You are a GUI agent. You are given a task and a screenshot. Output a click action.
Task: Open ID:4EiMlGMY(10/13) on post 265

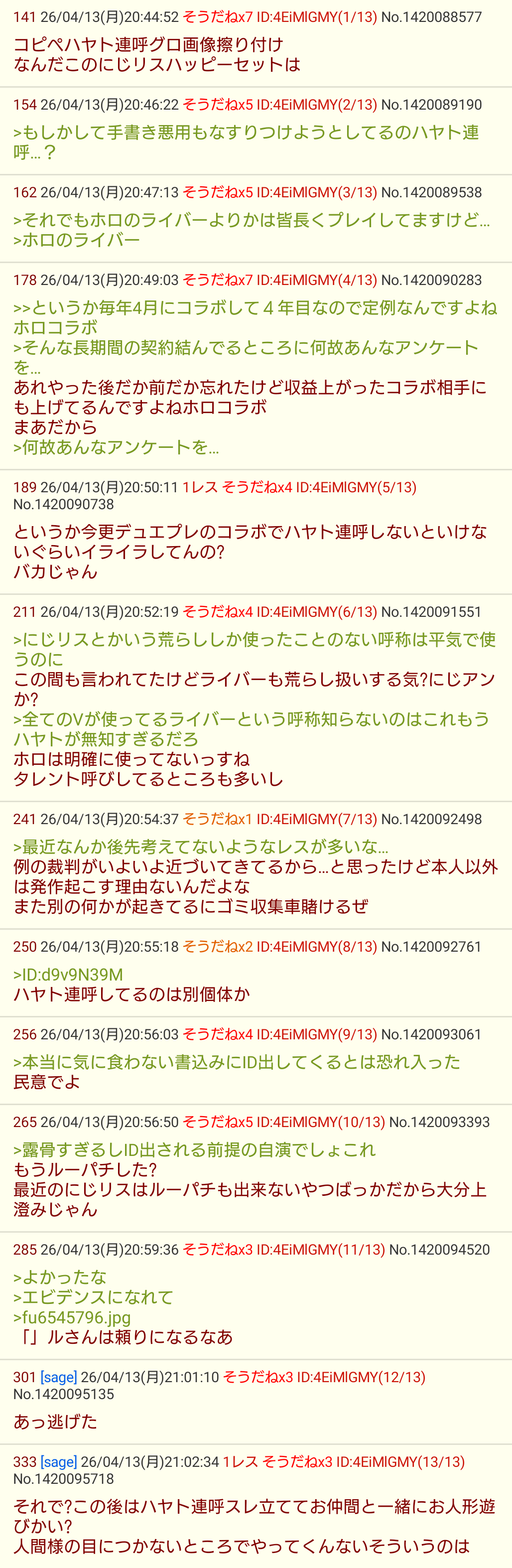(321, 1122)
